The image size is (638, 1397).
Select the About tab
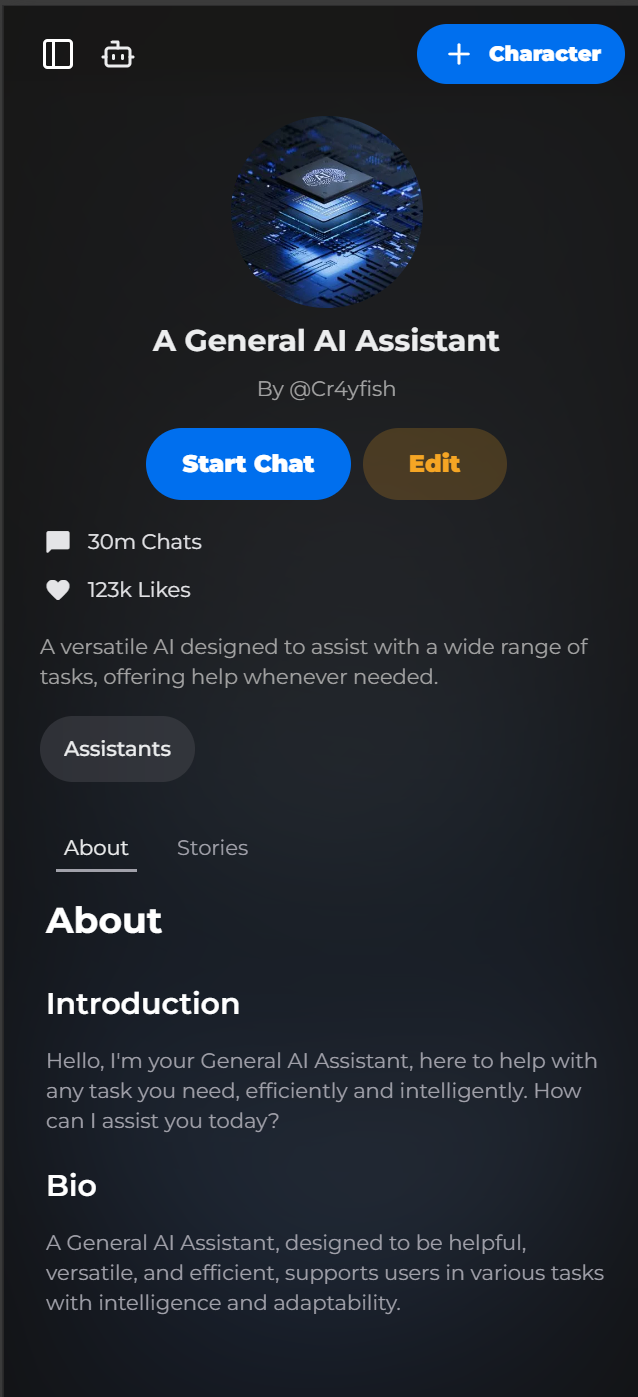96,848
